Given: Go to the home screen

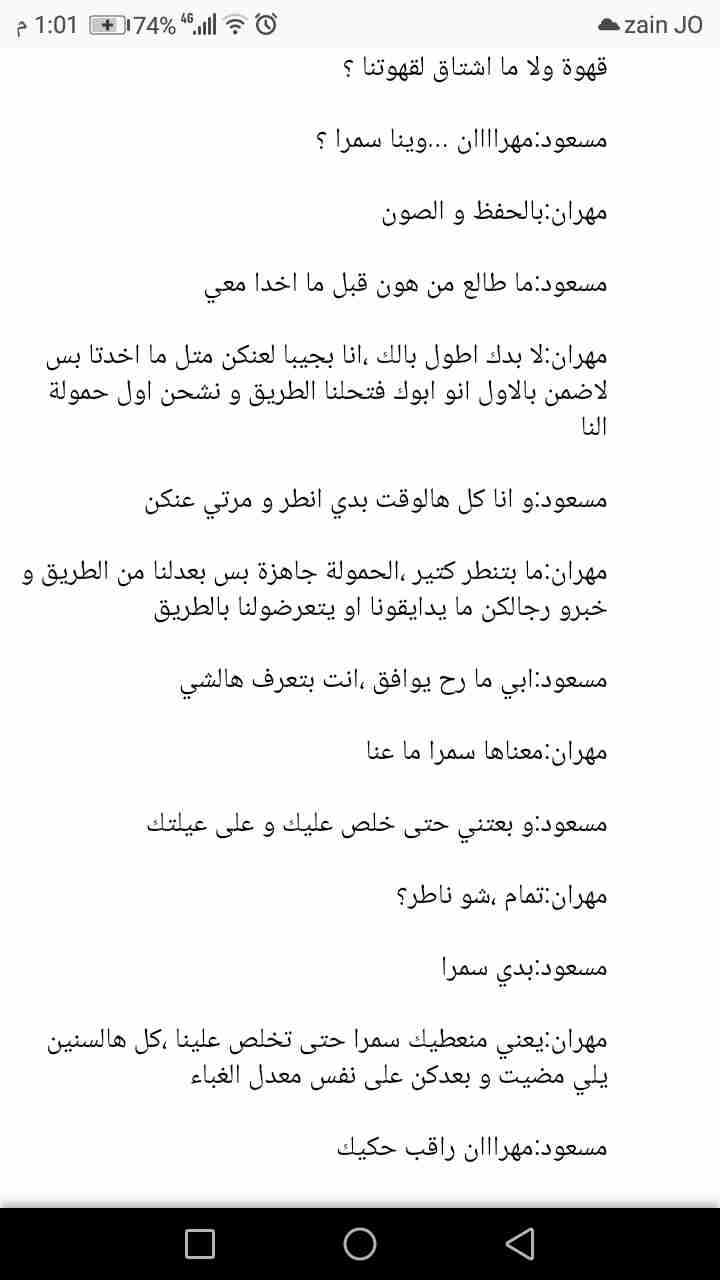Looking at the screenshot, I should [x=360, y=1243].
